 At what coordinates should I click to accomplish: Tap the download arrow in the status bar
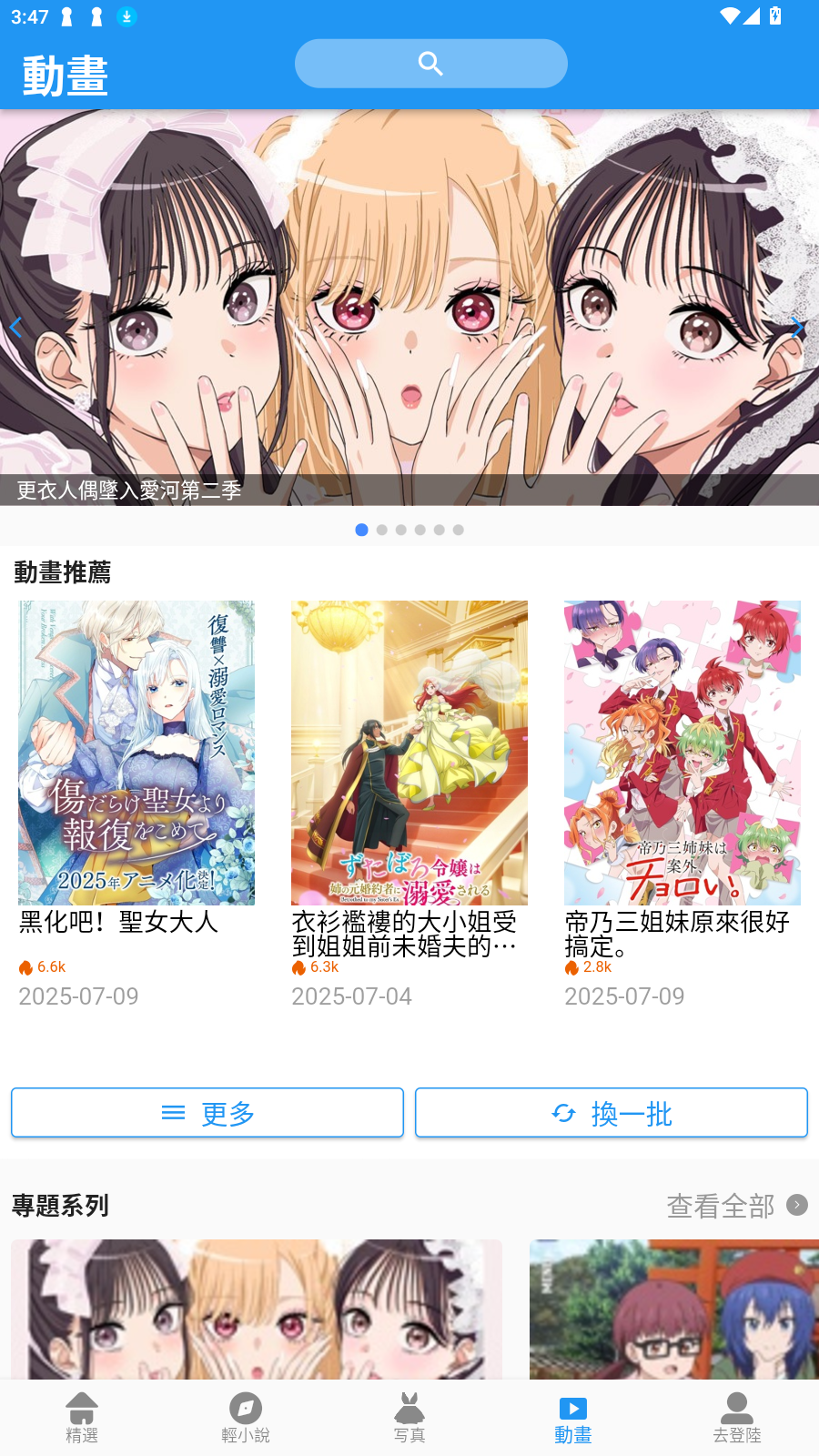coord(126,15)
